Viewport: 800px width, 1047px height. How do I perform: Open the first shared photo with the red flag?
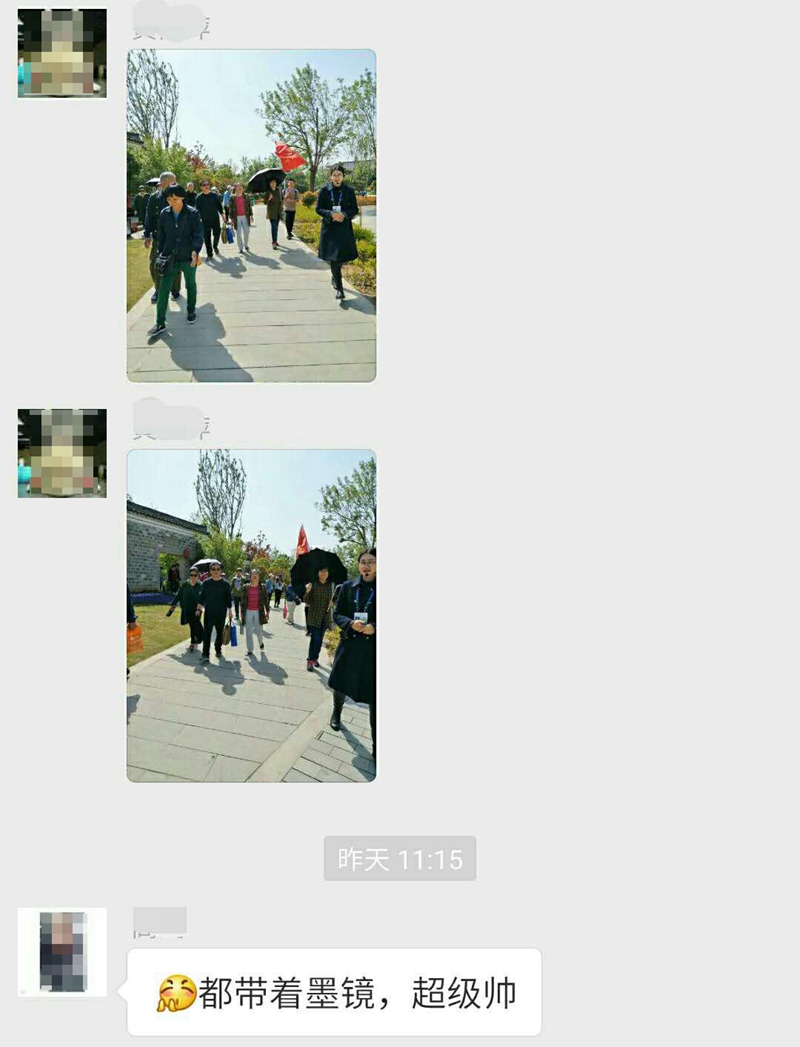click(251, 215)
